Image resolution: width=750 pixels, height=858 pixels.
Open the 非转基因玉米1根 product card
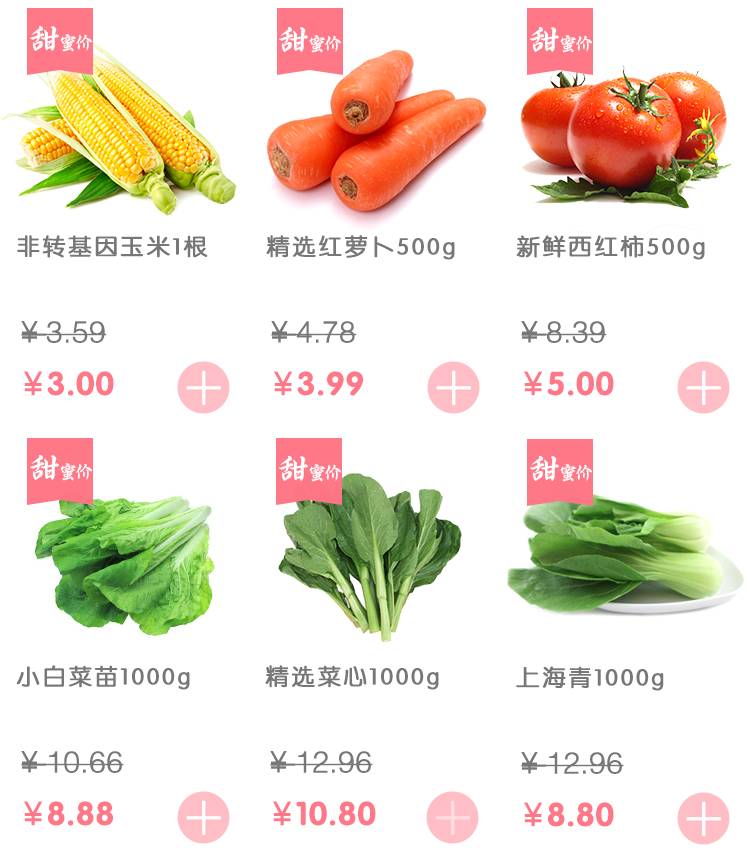pos(125,130)
